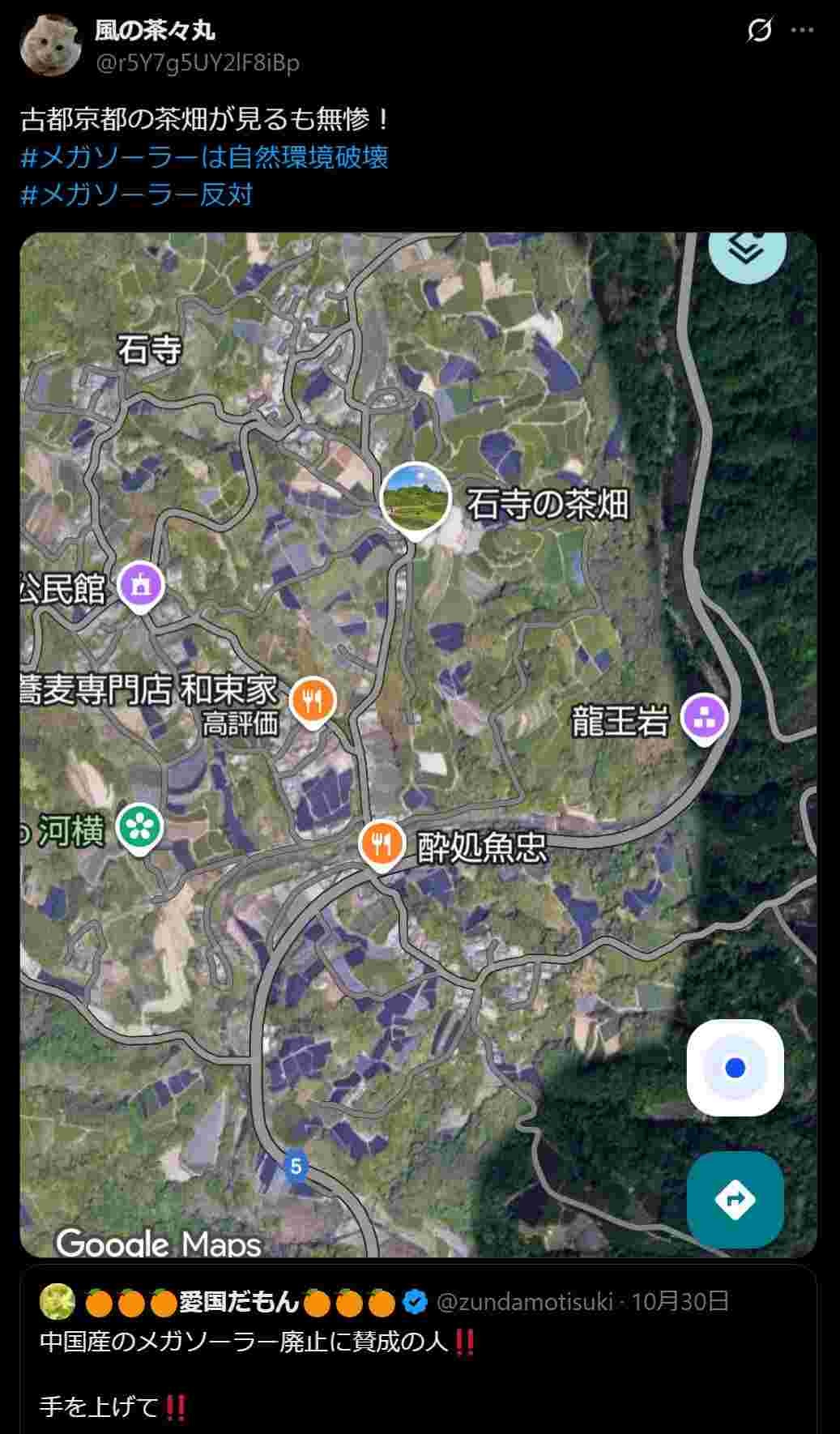Open the 風の茶々丸 display name
Image resolution: width=840 pixels, height=1434 pixels.
[x=155, y=31]
